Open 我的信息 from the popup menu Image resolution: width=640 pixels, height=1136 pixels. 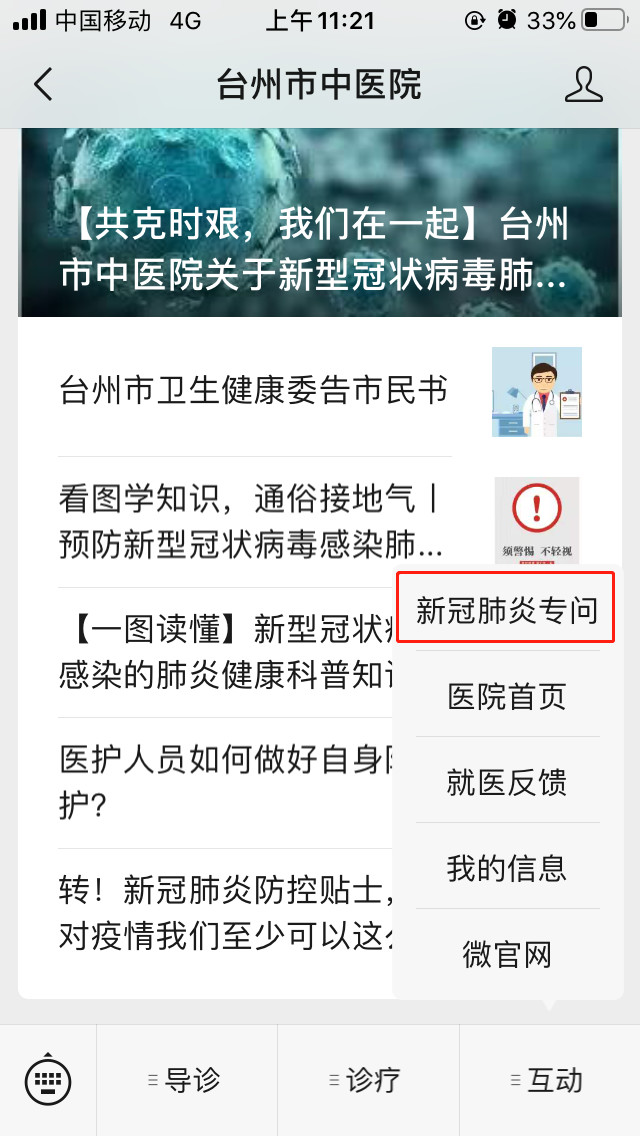click(507, 867)
